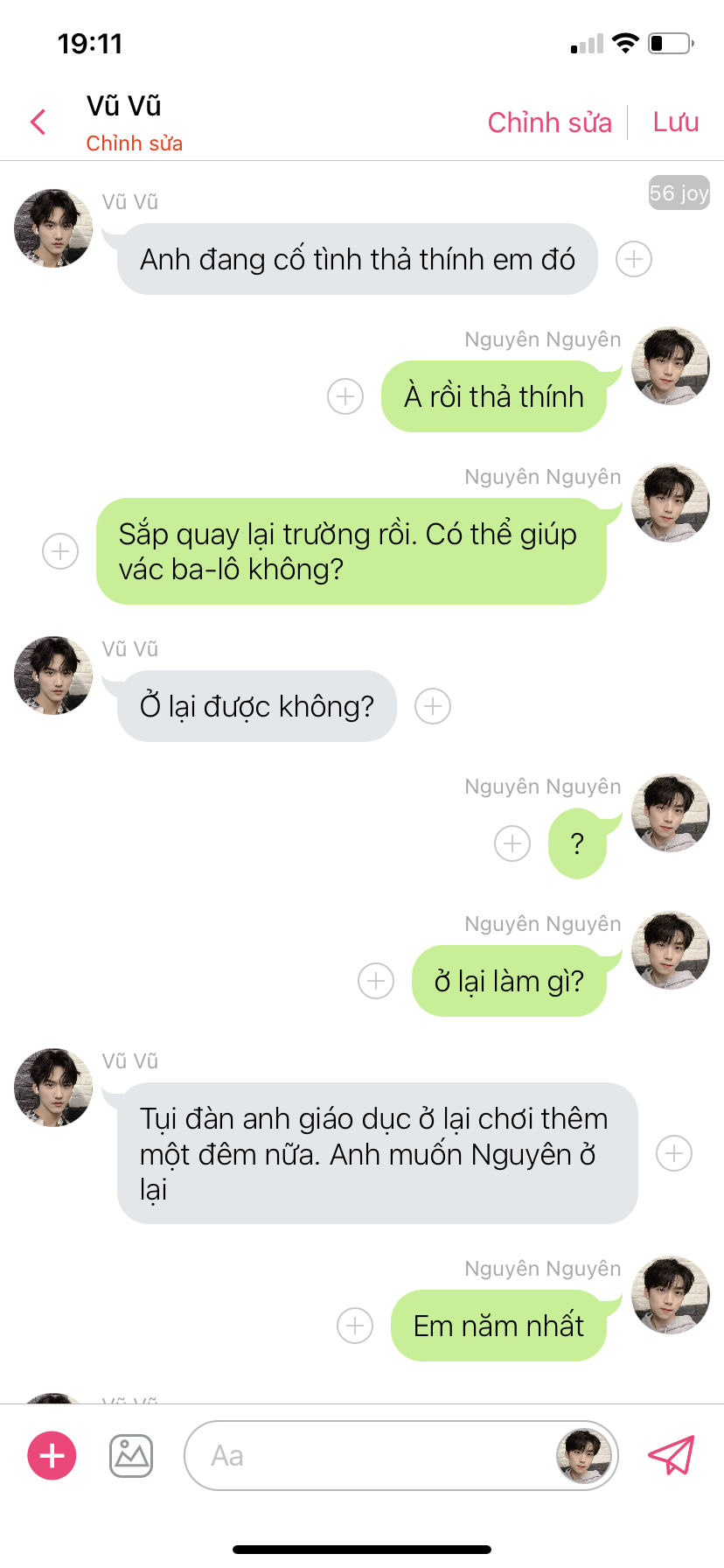The image size is (724, 1568).
Task: Tap plus beside "Anh đang cố tình thả thính"
Action: 634,259
